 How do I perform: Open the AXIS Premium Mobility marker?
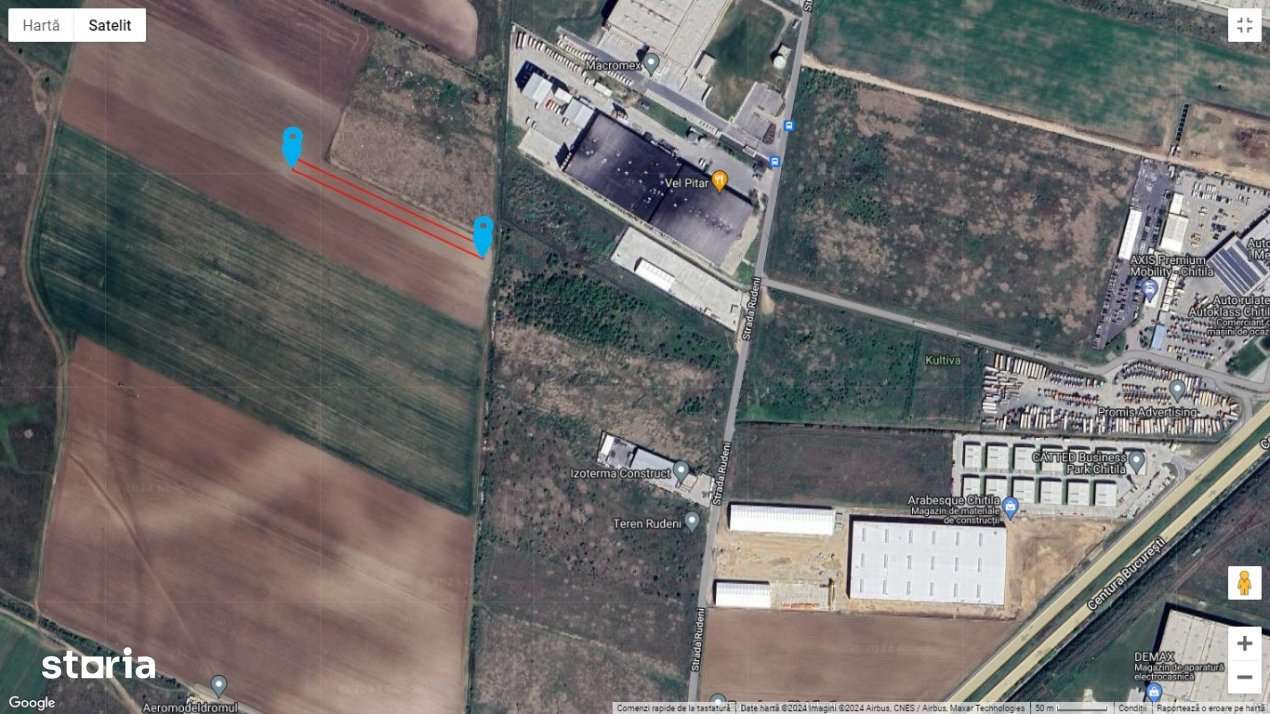pos(1149,290)
